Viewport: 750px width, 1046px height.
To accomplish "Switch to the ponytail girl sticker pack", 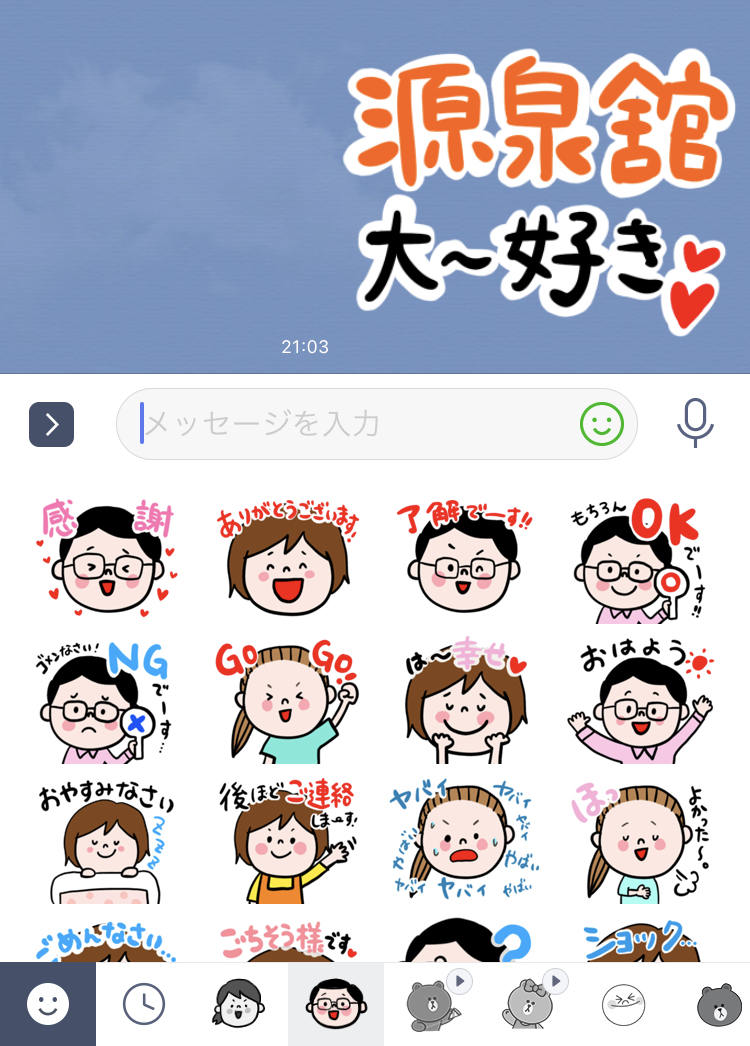I will click(x=239, y=1004).
